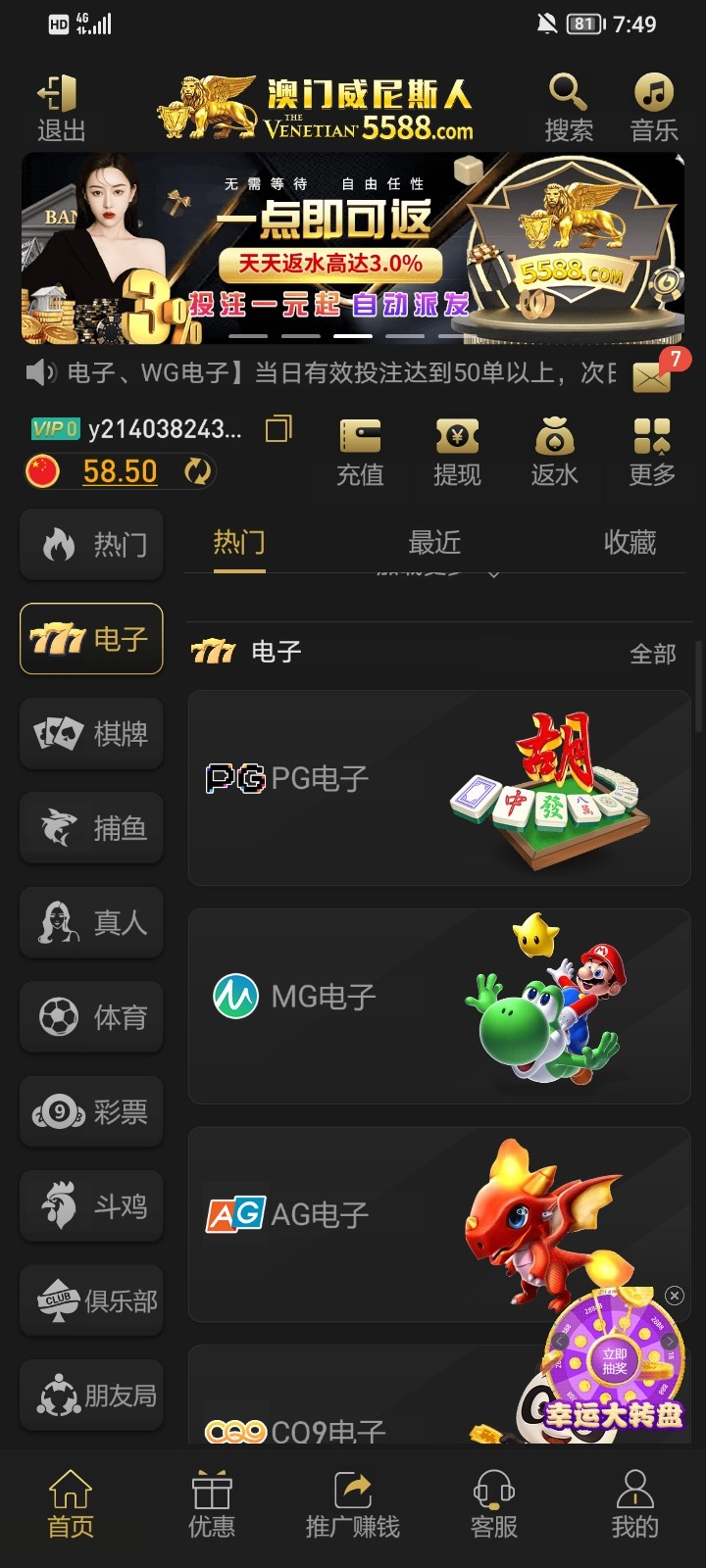
Task: Select the 捕鱼 category
Action: [91, 828]
